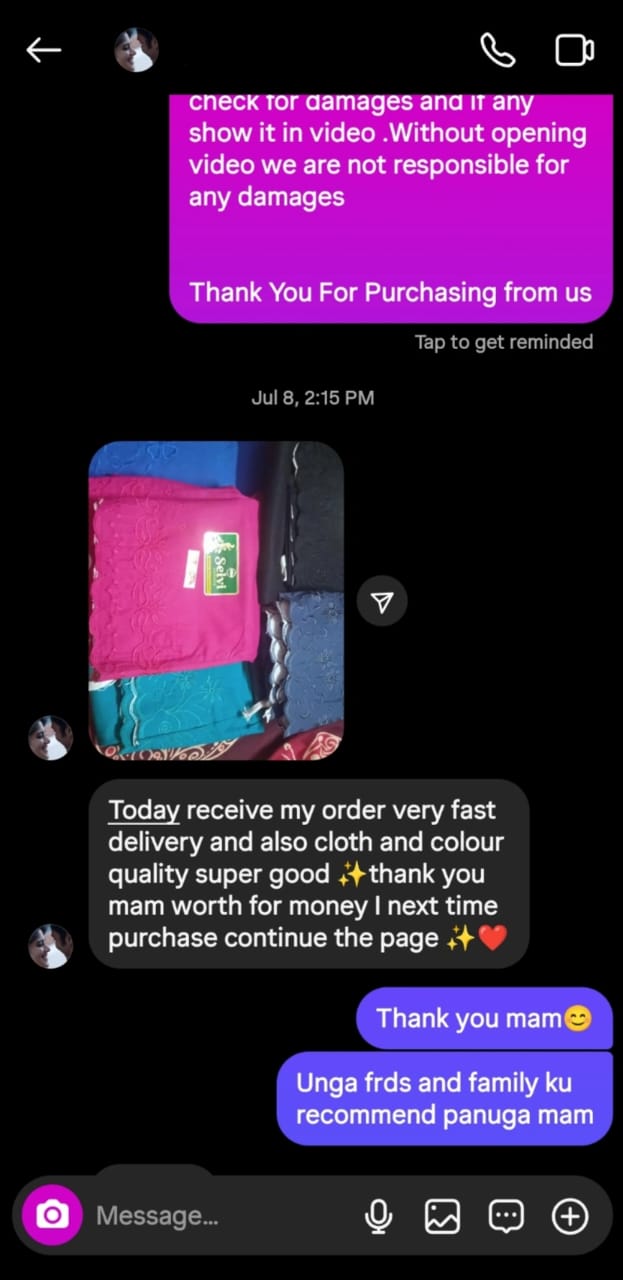Viewport: 623px width, 1280px height.
Task: Forward the photo using share arrow
Action: click(382, 601)
